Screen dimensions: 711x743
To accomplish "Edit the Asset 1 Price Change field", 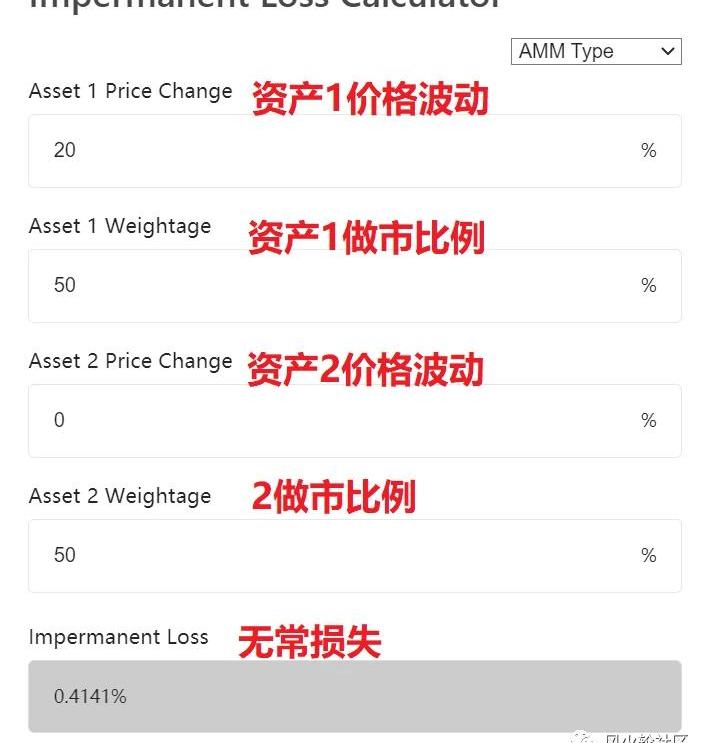I will pos(340,151).
